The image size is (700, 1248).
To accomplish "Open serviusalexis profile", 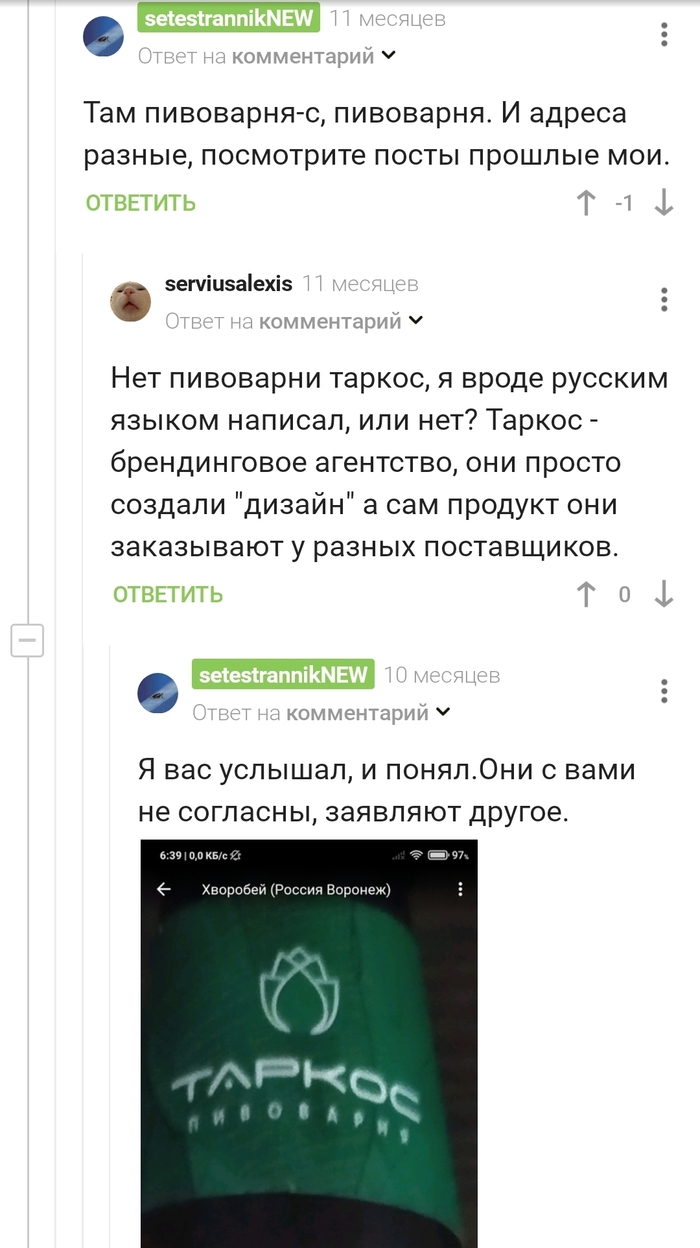I will coord(228,284).
